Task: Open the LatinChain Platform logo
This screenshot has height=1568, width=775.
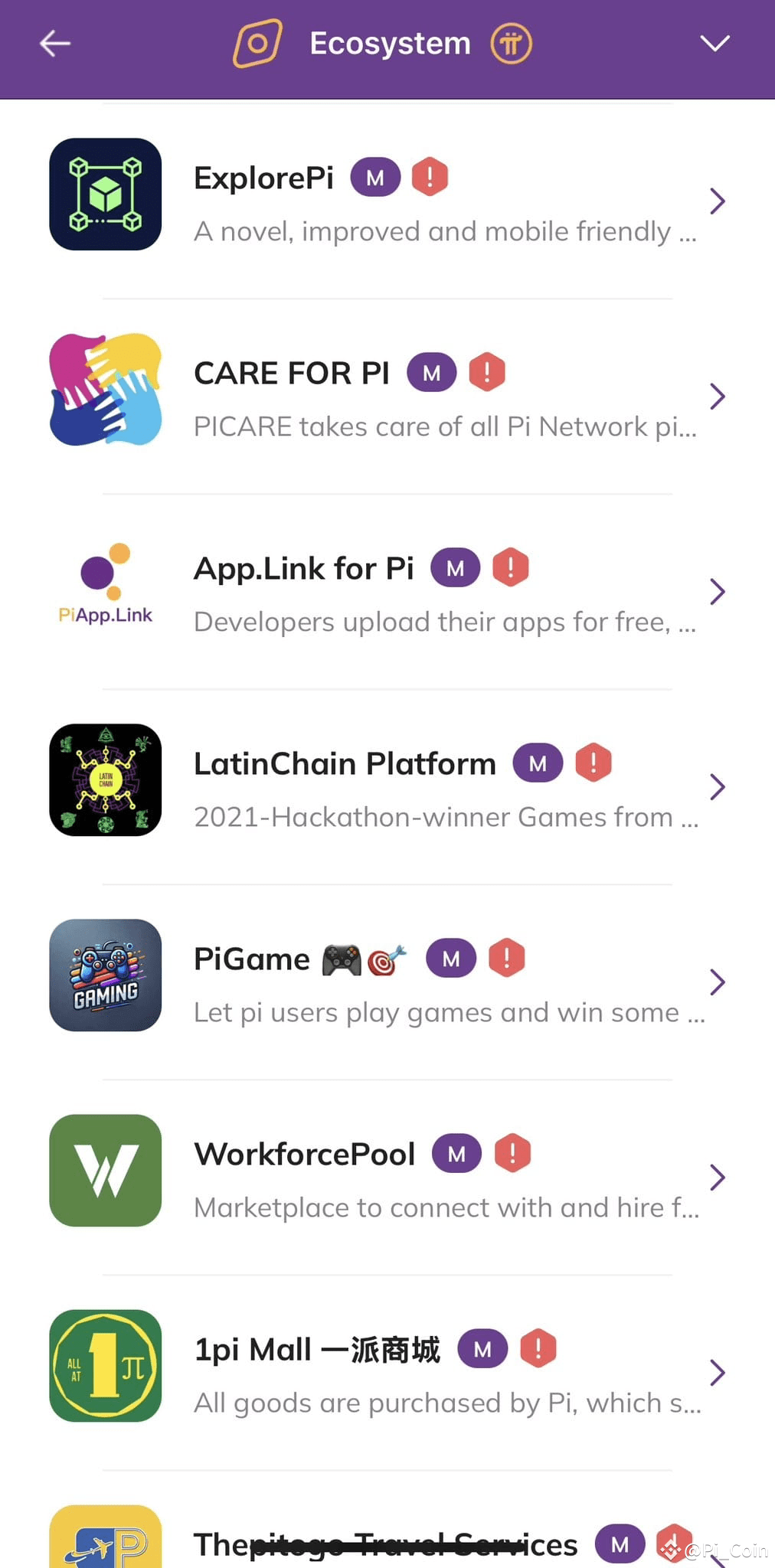Action: click(x=105, y=779)
